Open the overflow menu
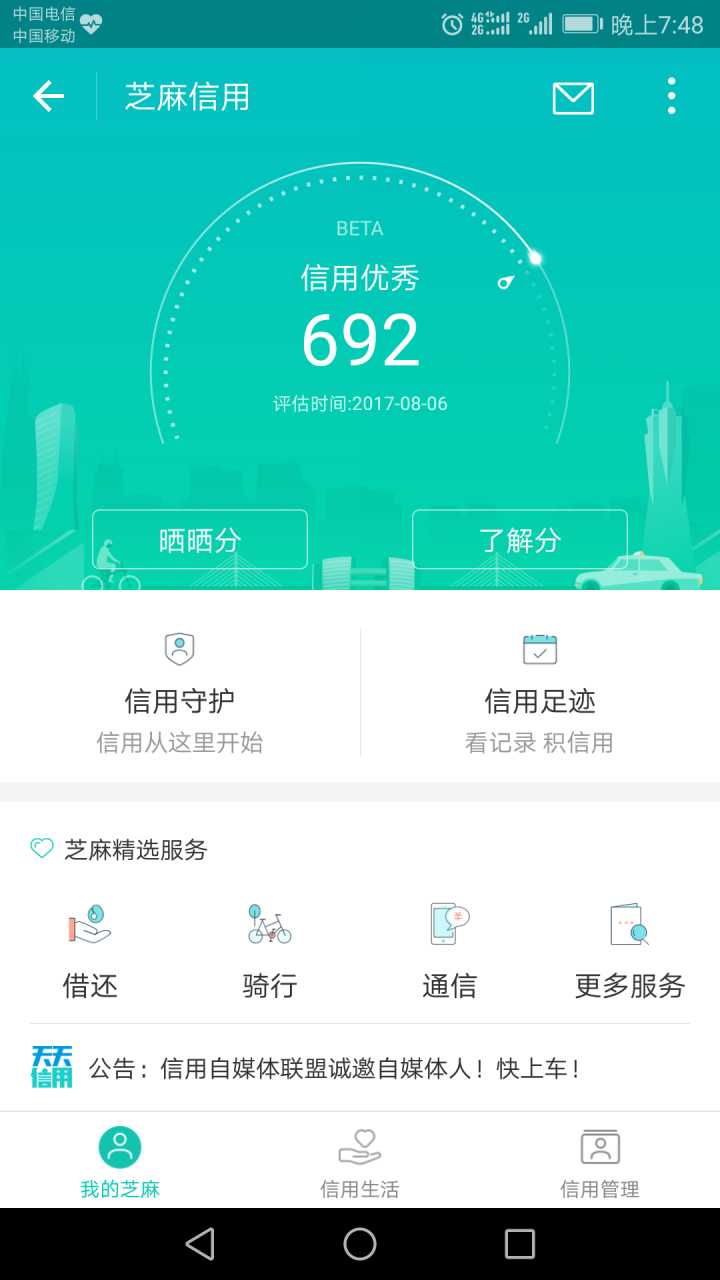The image size is (720, 1280). 671,96
